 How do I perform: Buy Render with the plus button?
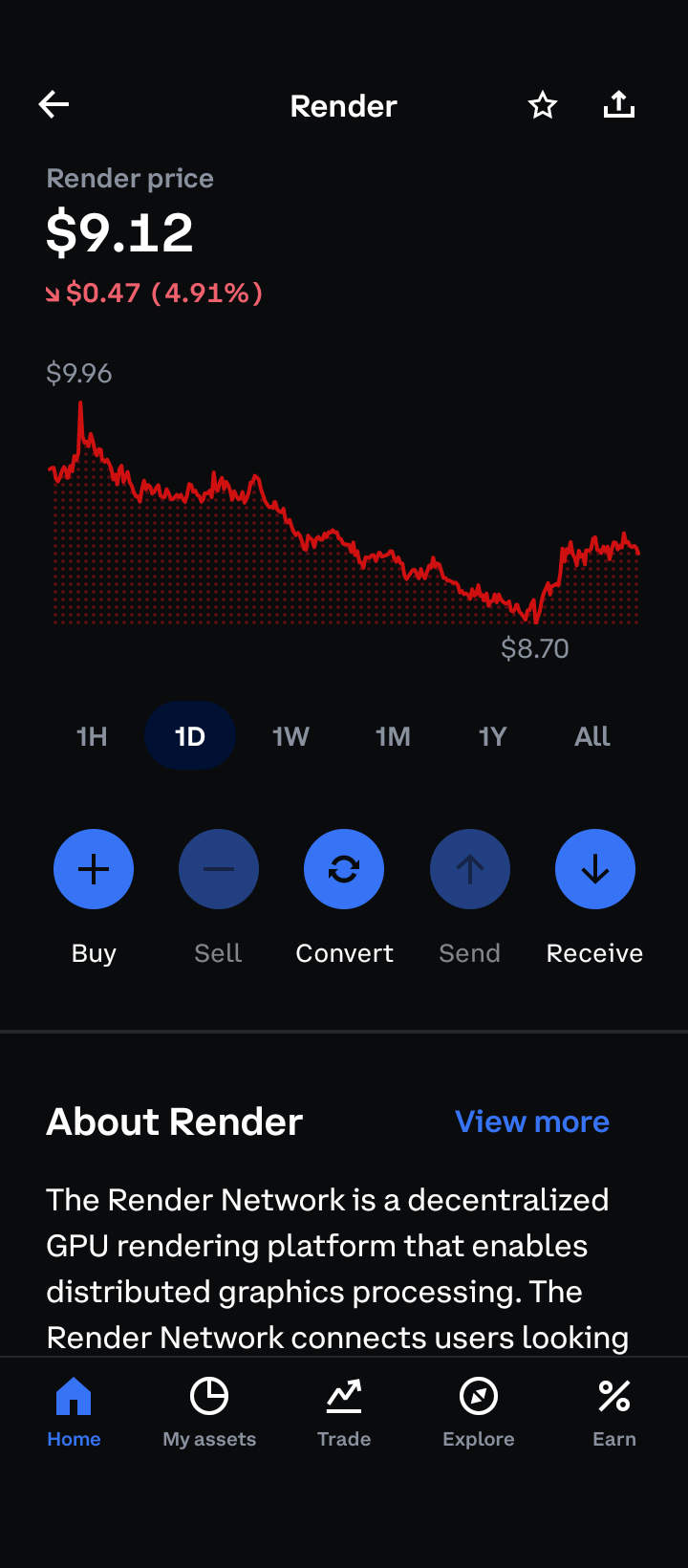[x=94, y=869]
